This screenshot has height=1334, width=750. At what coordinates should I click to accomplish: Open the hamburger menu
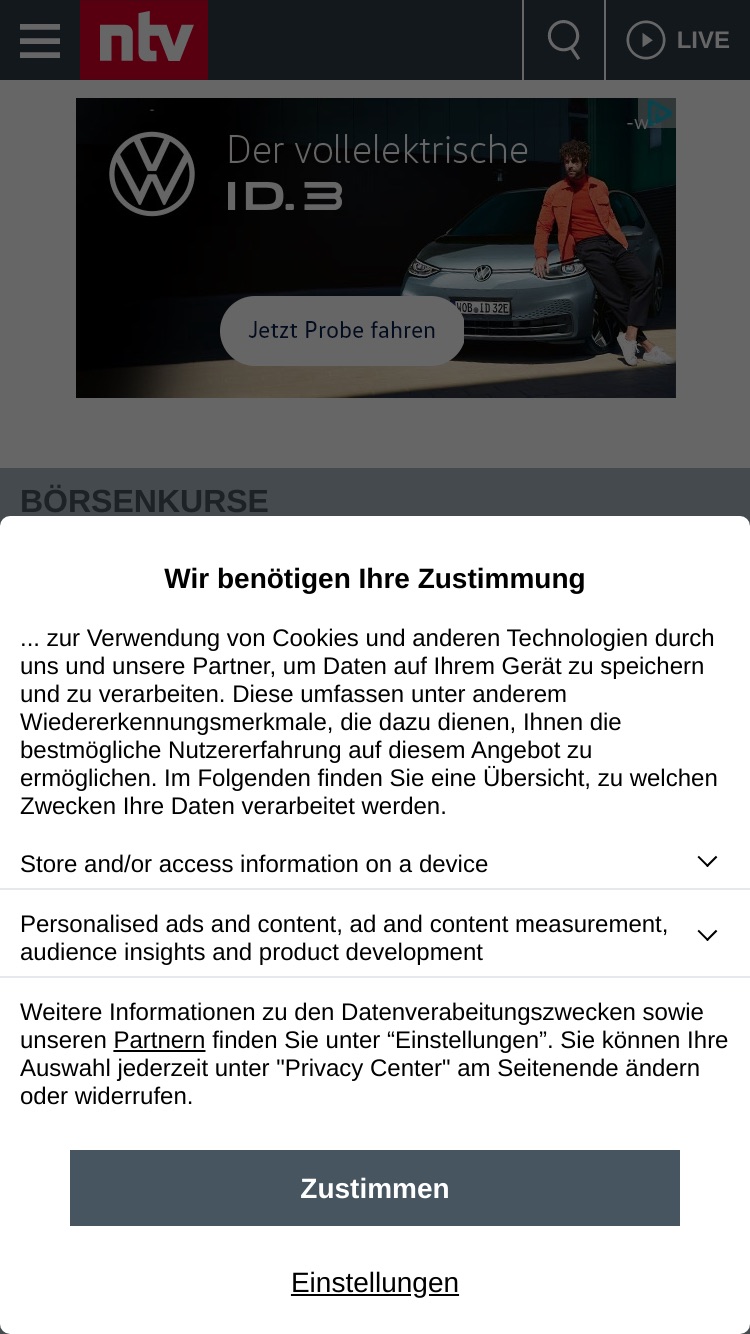(x=40, y=40)
